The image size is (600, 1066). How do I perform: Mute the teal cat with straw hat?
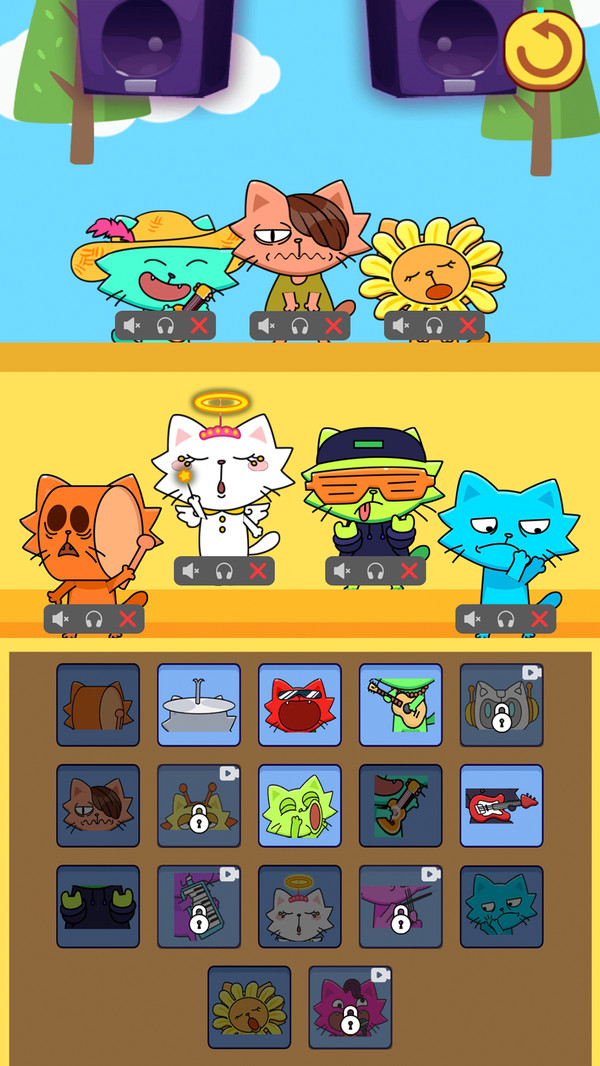coord(131,326)
